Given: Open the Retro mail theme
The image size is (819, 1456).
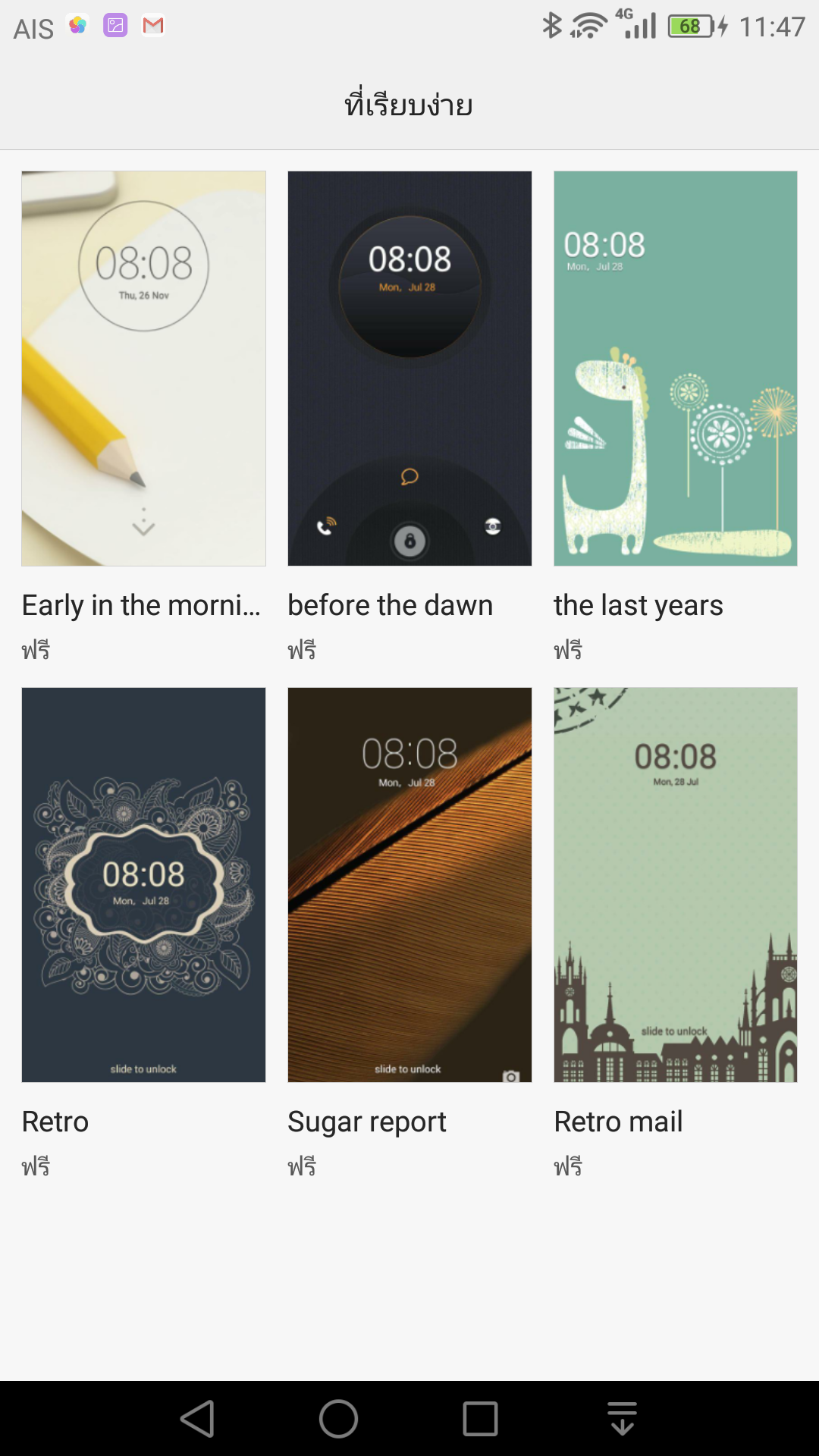Looking at the screenshot, I should click(x=676, y=885).
